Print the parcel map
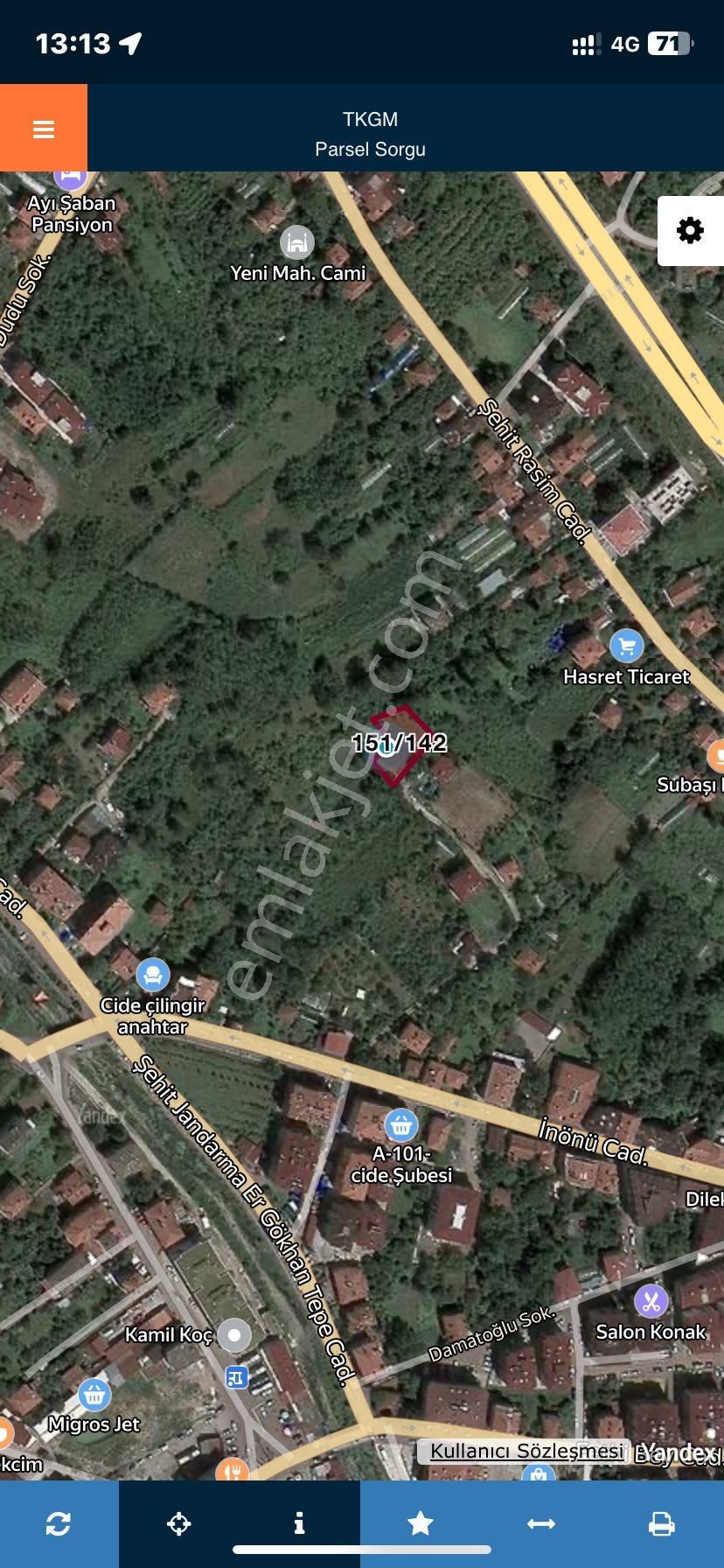Image resolution: width=724 pixels, height=1568 pixels. 661,1523
